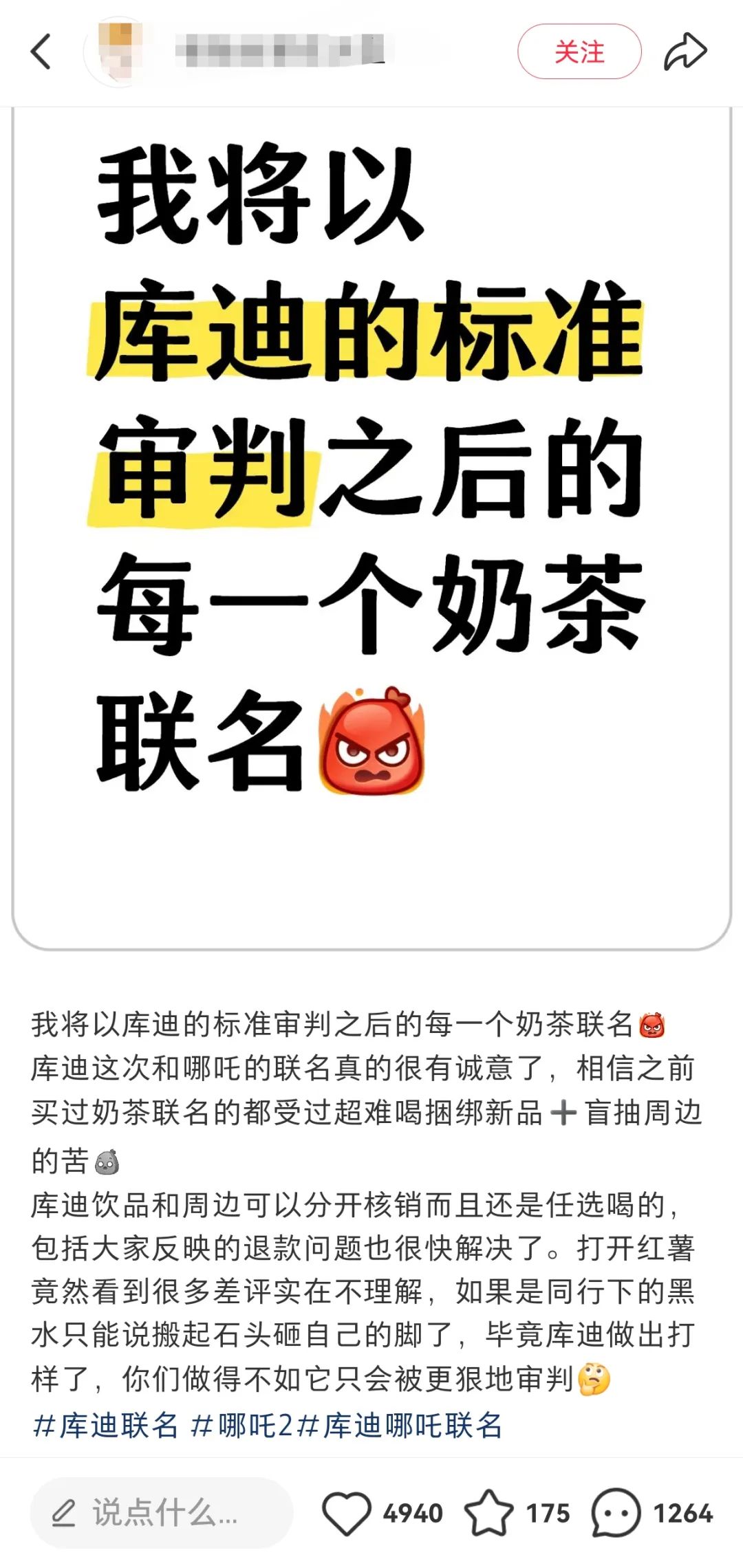The image size is (743, 1568).
Task: Open the author's profile avatar
Action: point(119,52)
